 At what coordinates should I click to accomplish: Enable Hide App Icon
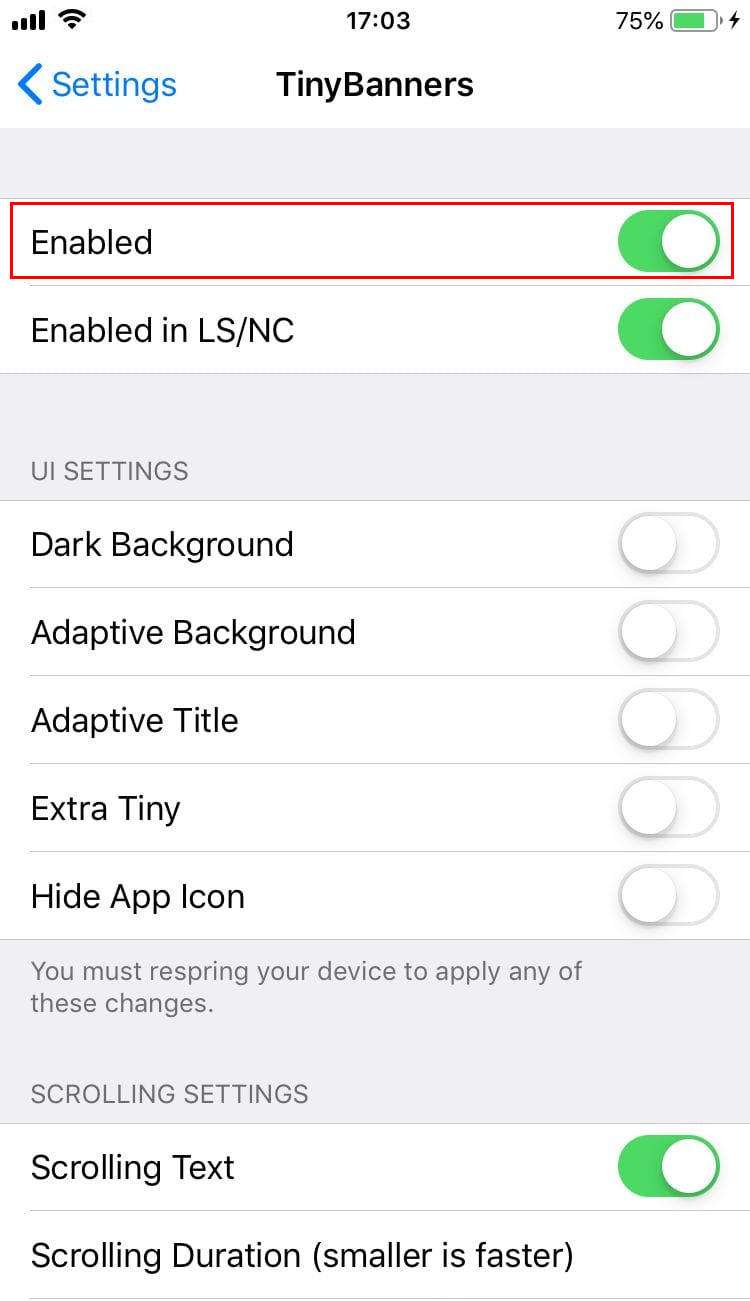668,896
